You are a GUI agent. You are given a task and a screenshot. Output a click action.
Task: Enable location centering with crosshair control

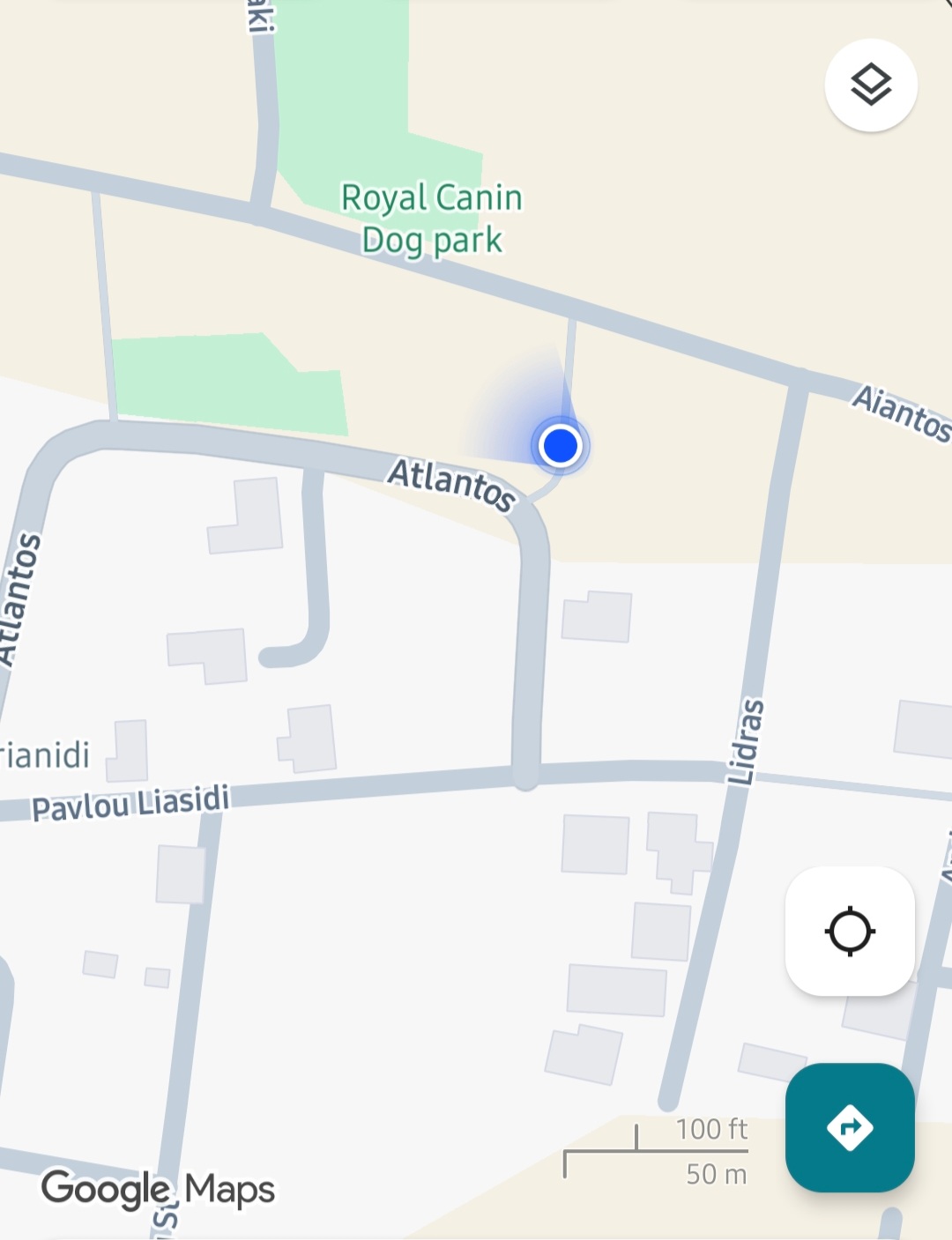[849, 932]
